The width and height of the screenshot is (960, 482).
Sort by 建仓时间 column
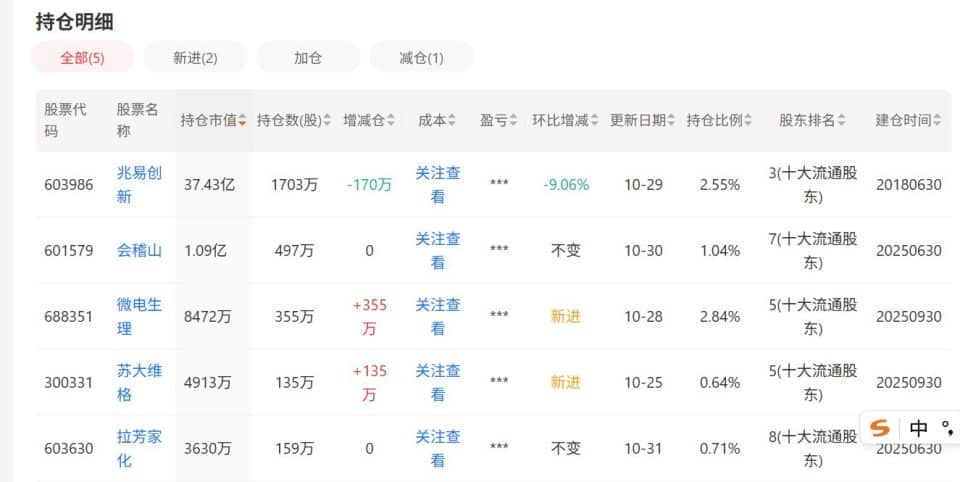click(908, 120)
